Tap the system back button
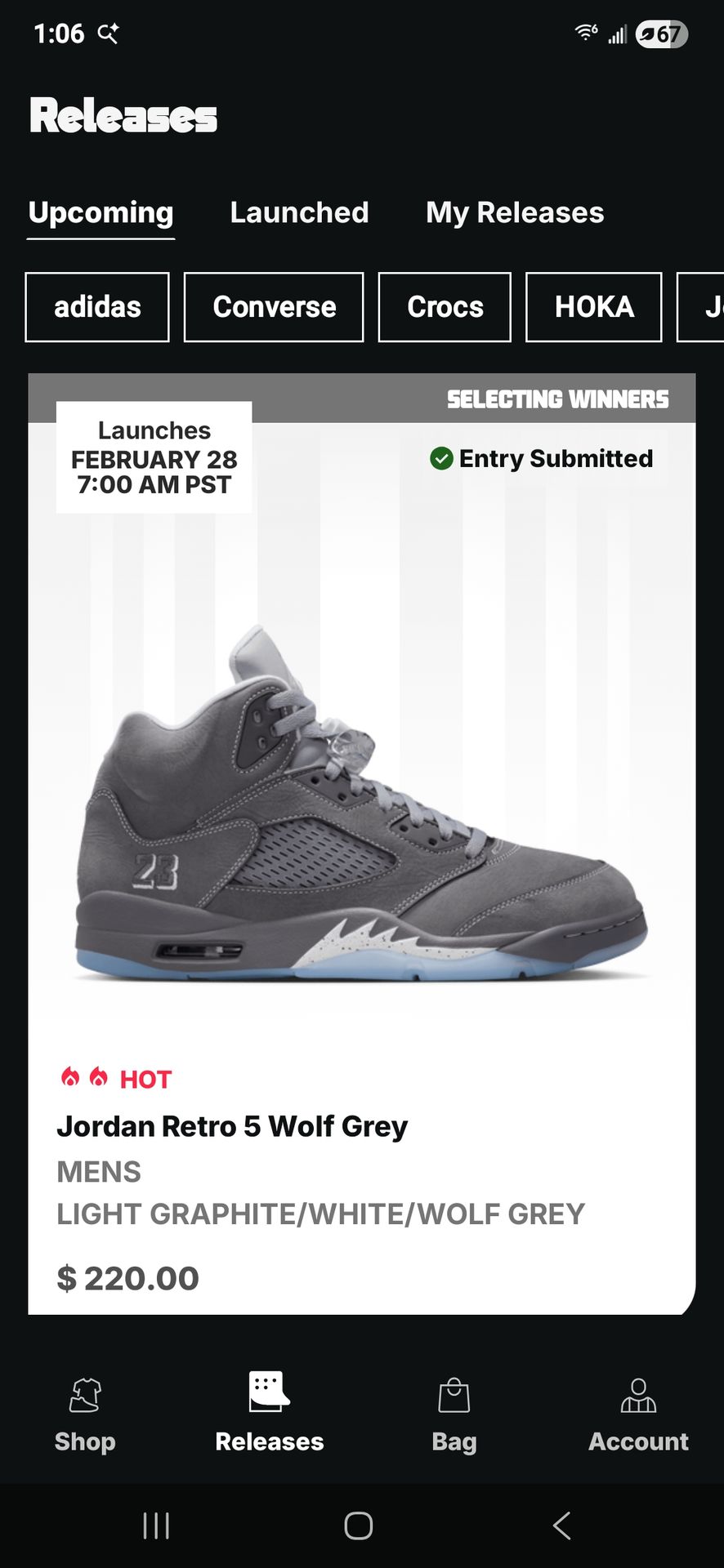The height and width of the screenshot is (1568, 724). pyautogui.click(x=561, y=1526)
